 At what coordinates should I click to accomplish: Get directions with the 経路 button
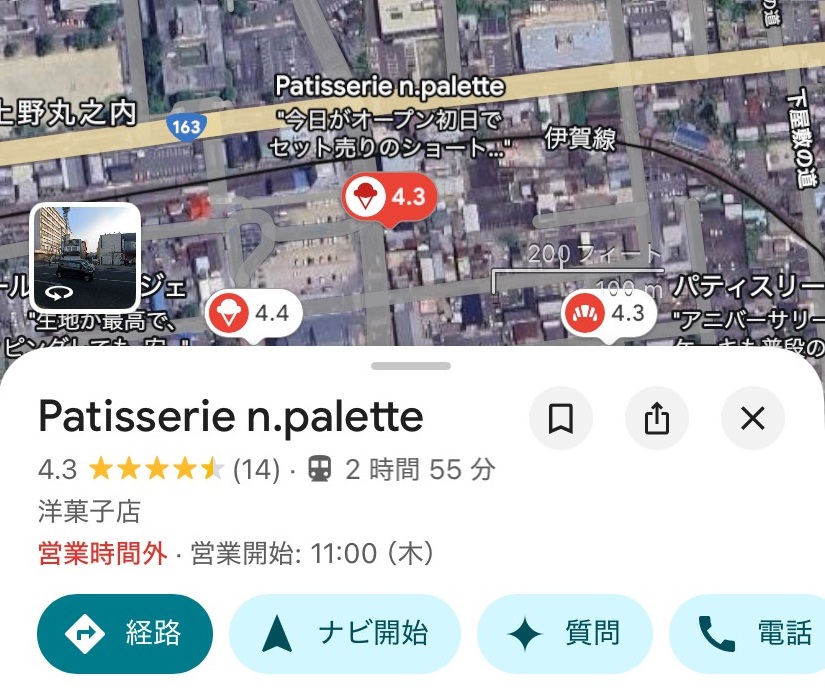coord(125,633)
